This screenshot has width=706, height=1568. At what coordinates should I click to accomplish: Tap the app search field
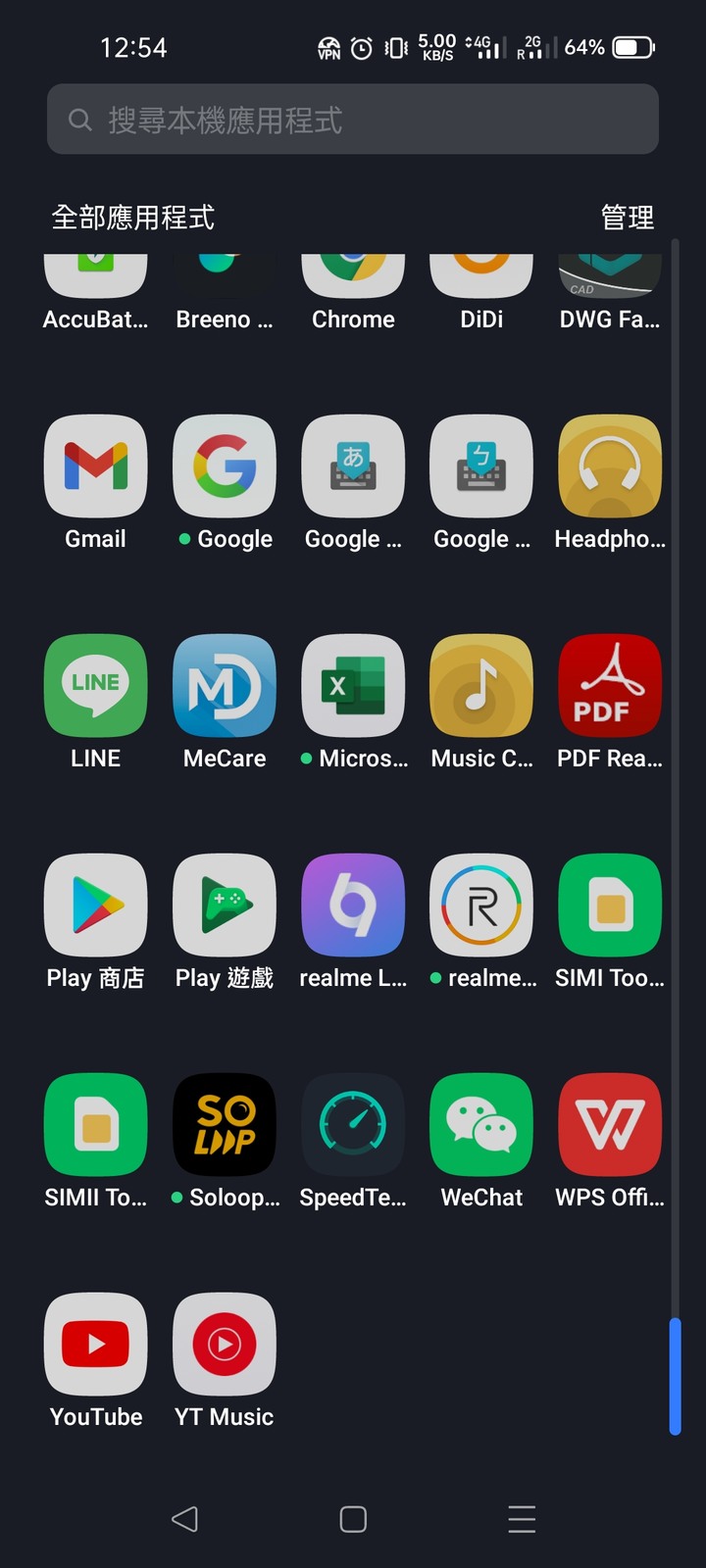353,120
